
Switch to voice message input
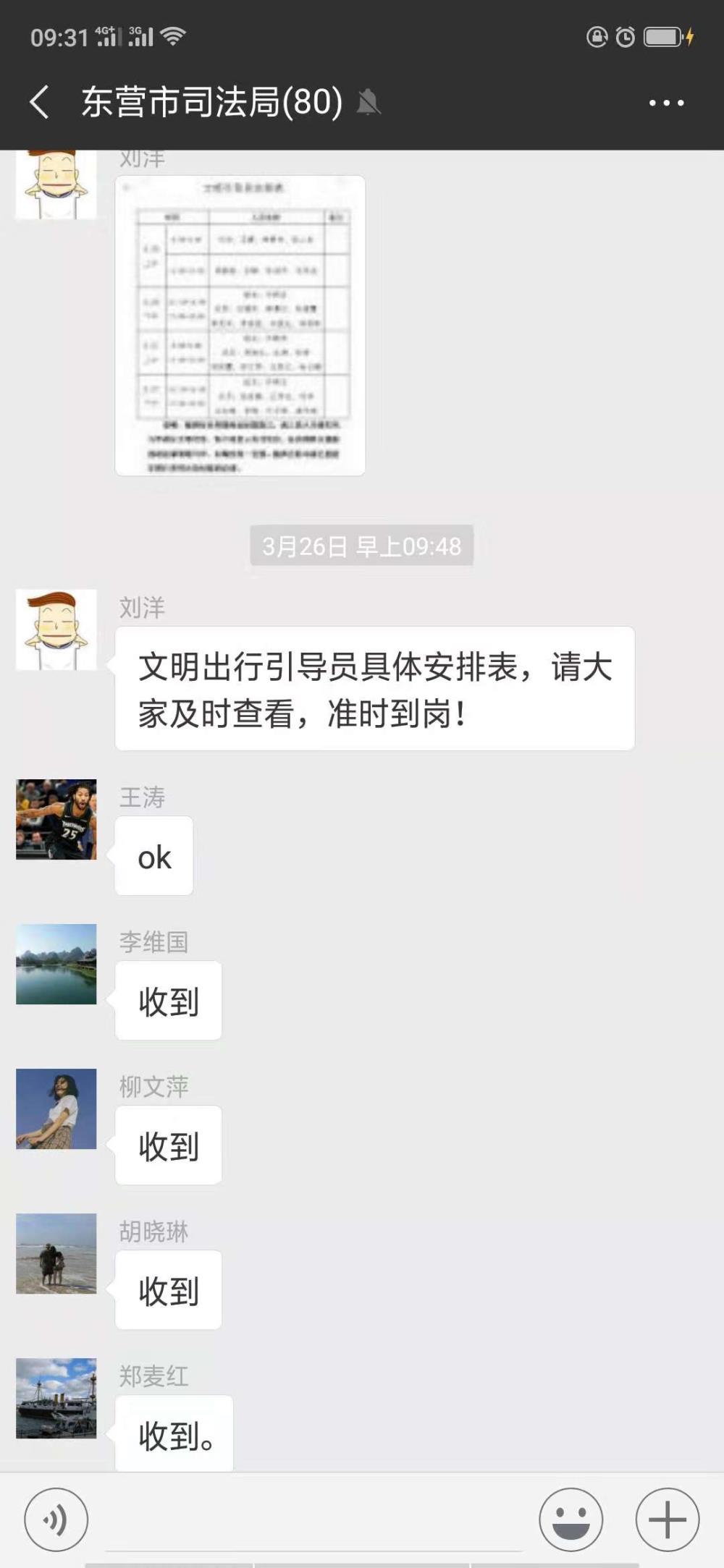click(56, 1520)
